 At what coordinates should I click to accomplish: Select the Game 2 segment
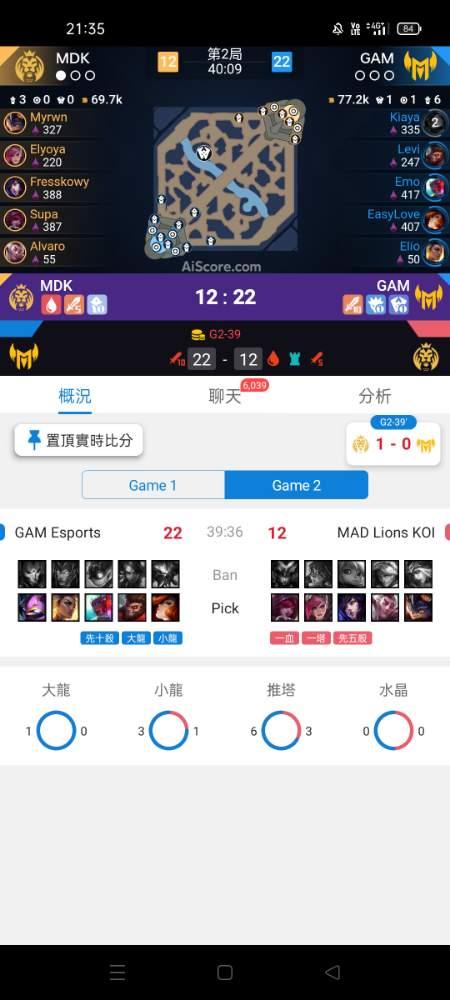(x=296, y=485)
